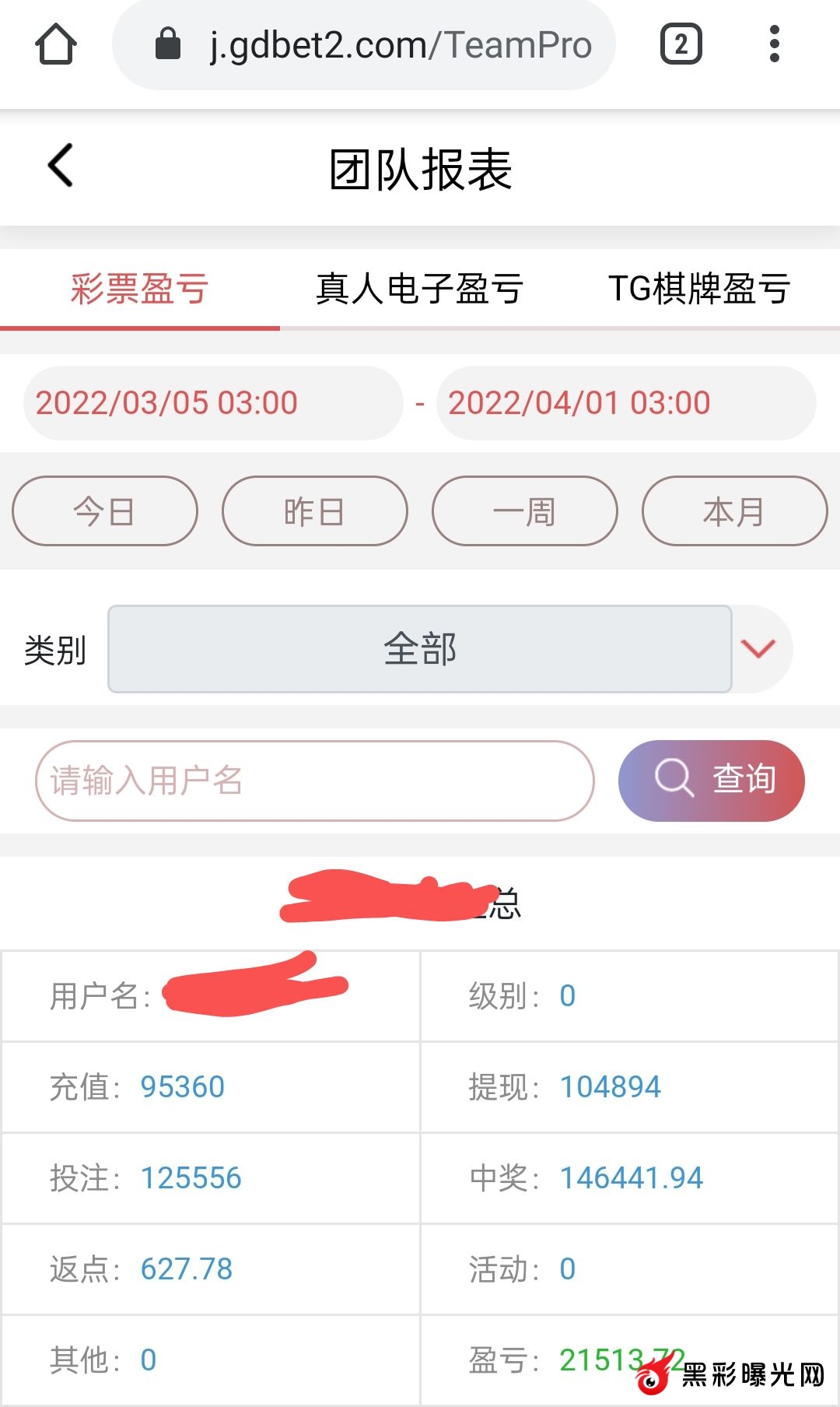Change start date 2022/03/05 03:00
Viewport: 840px width, 1407px height.
212,403
